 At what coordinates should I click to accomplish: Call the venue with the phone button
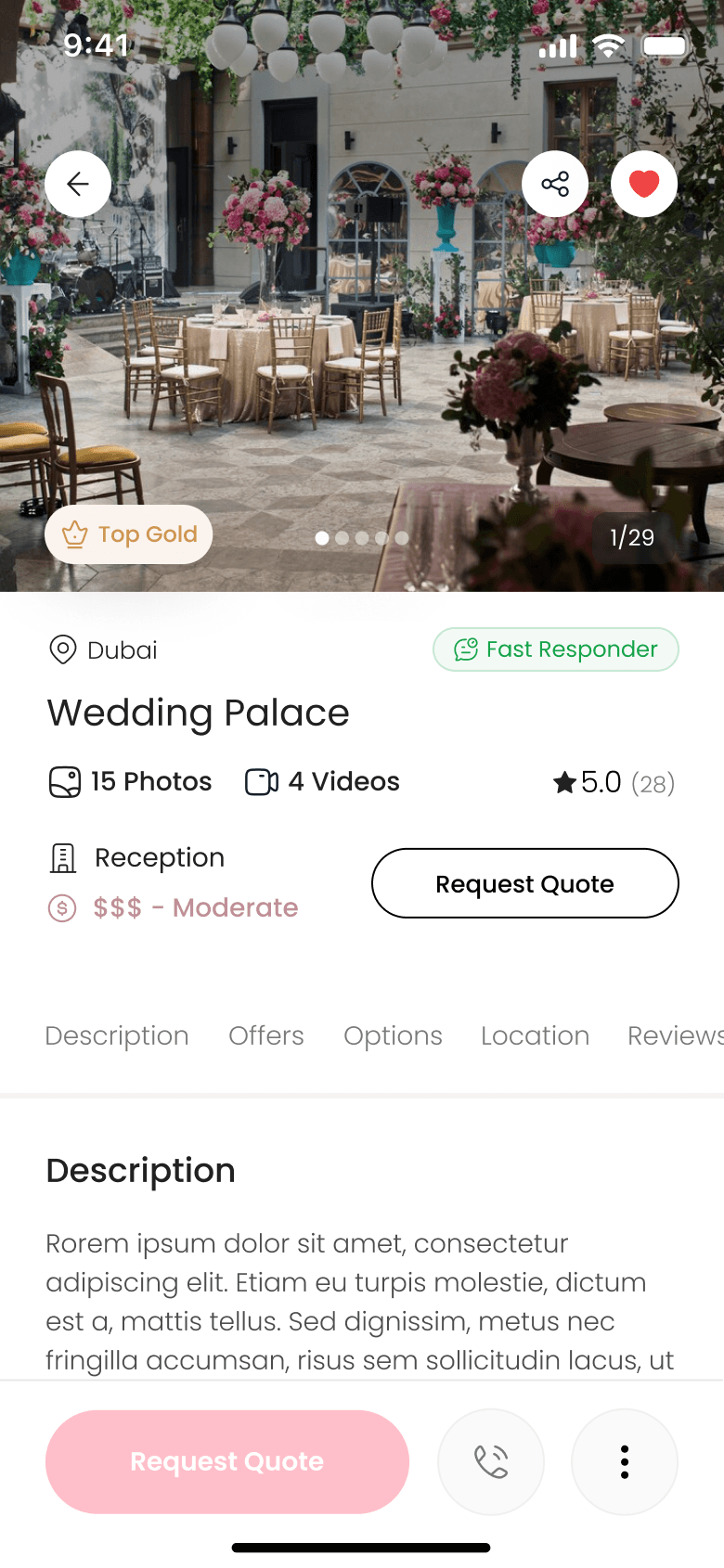pos(491,1461)
